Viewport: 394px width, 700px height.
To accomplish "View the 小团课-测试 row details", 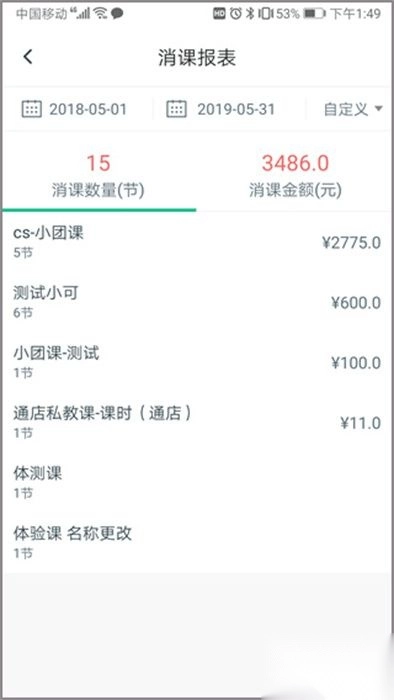I will tap(197, 362).
